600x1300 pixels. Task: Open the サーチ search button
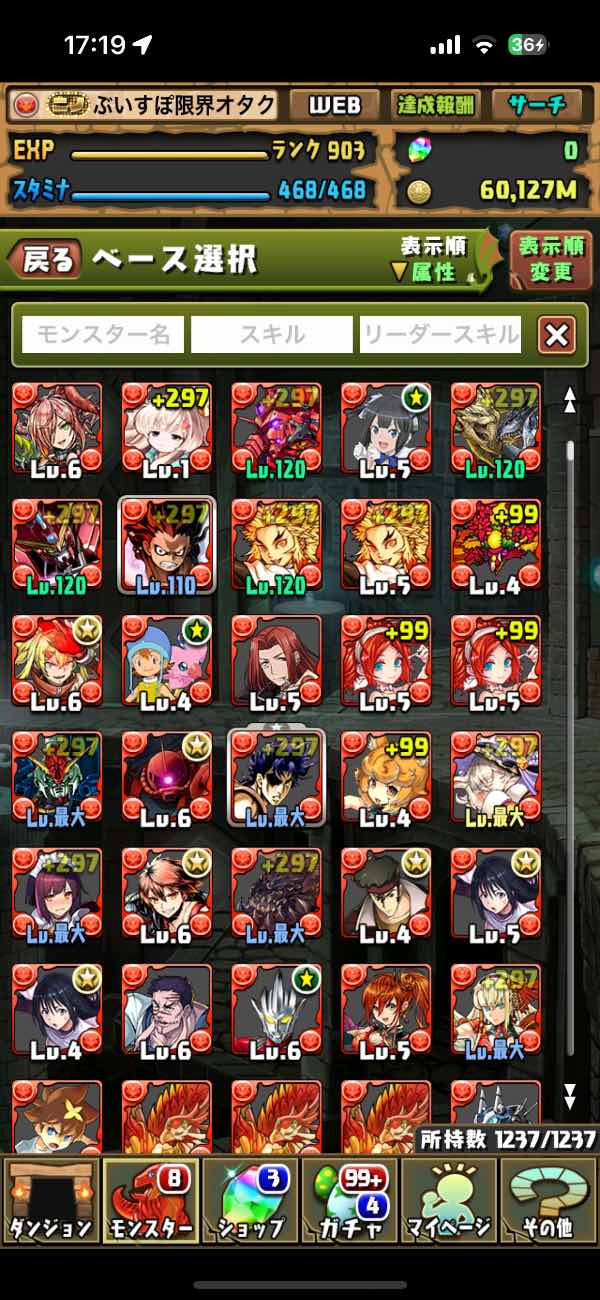pos(538,104)
